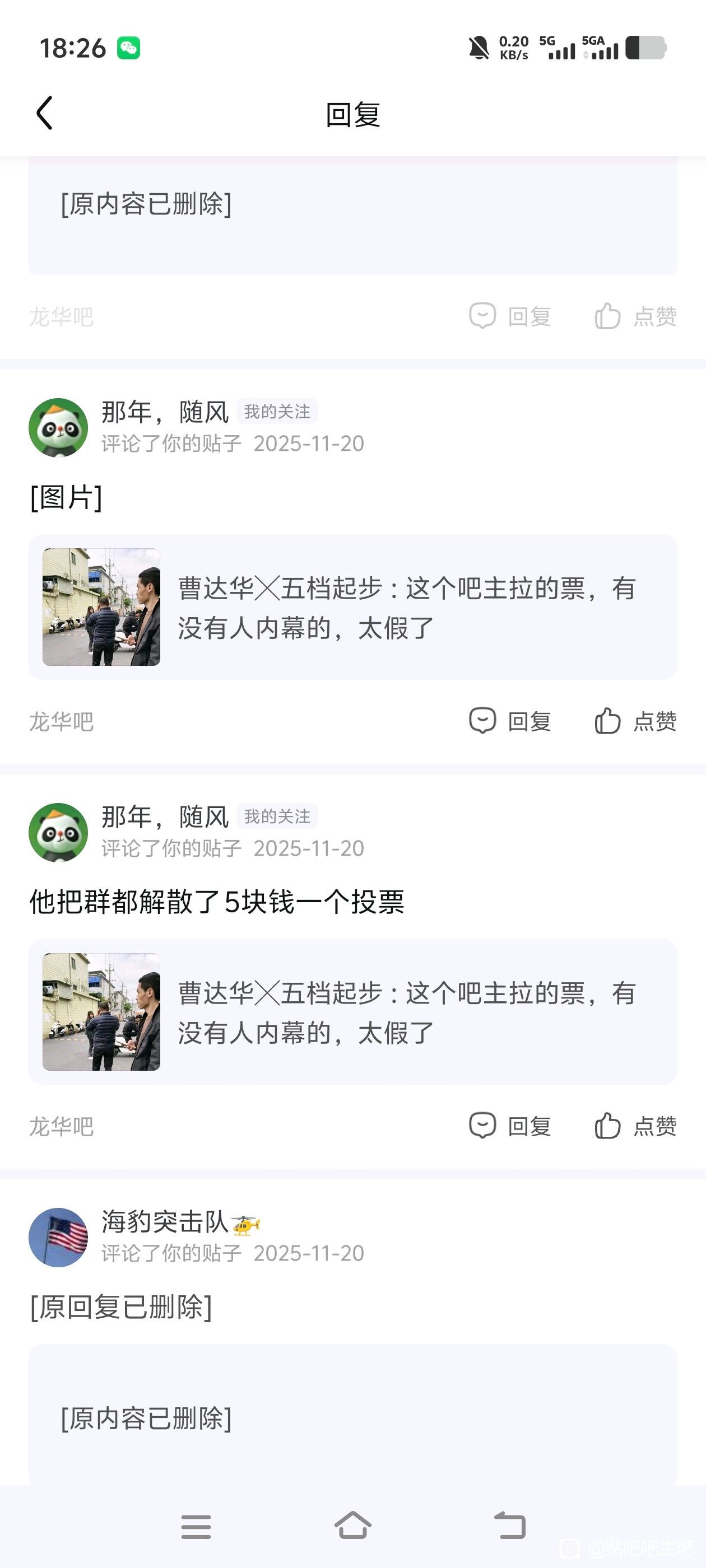This screenshot has width=706, height=1568.
Task: Like the [图片] comment
Action: (635, 721)
